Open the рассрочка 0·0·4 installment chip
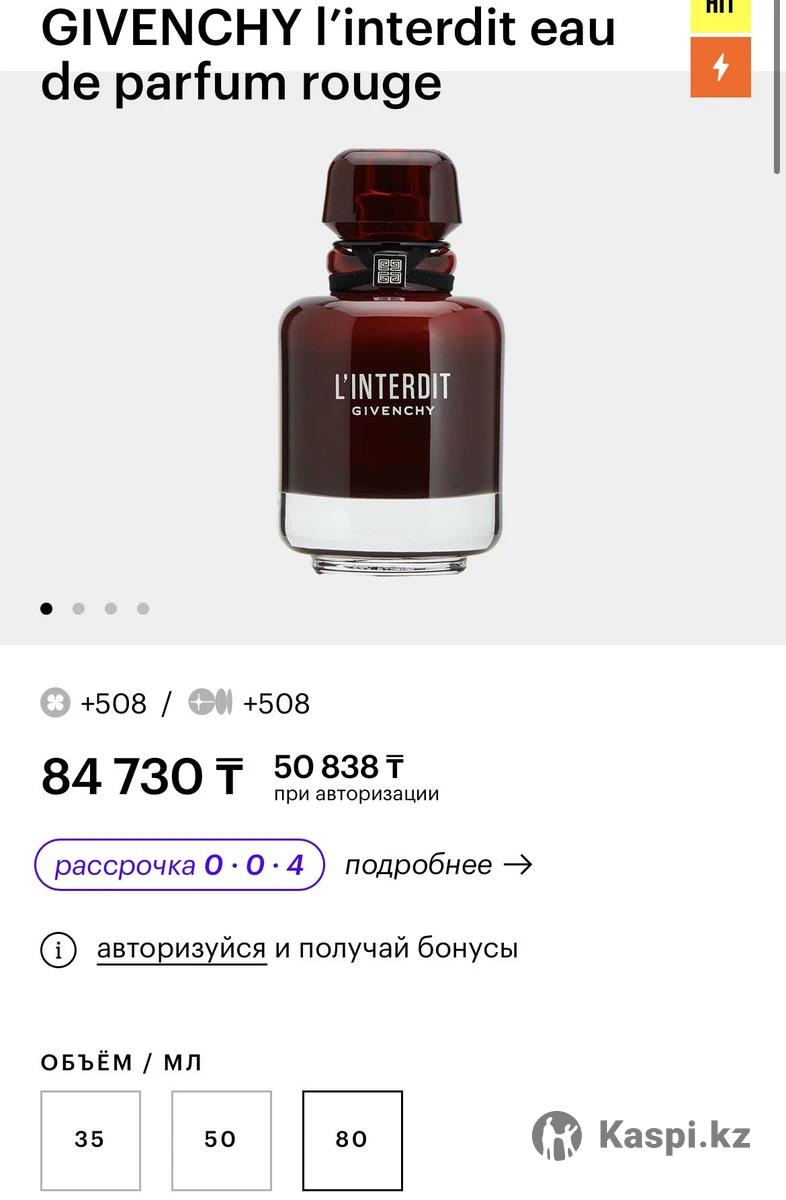Screen dimensions: 786x1200 click(180, 865)
